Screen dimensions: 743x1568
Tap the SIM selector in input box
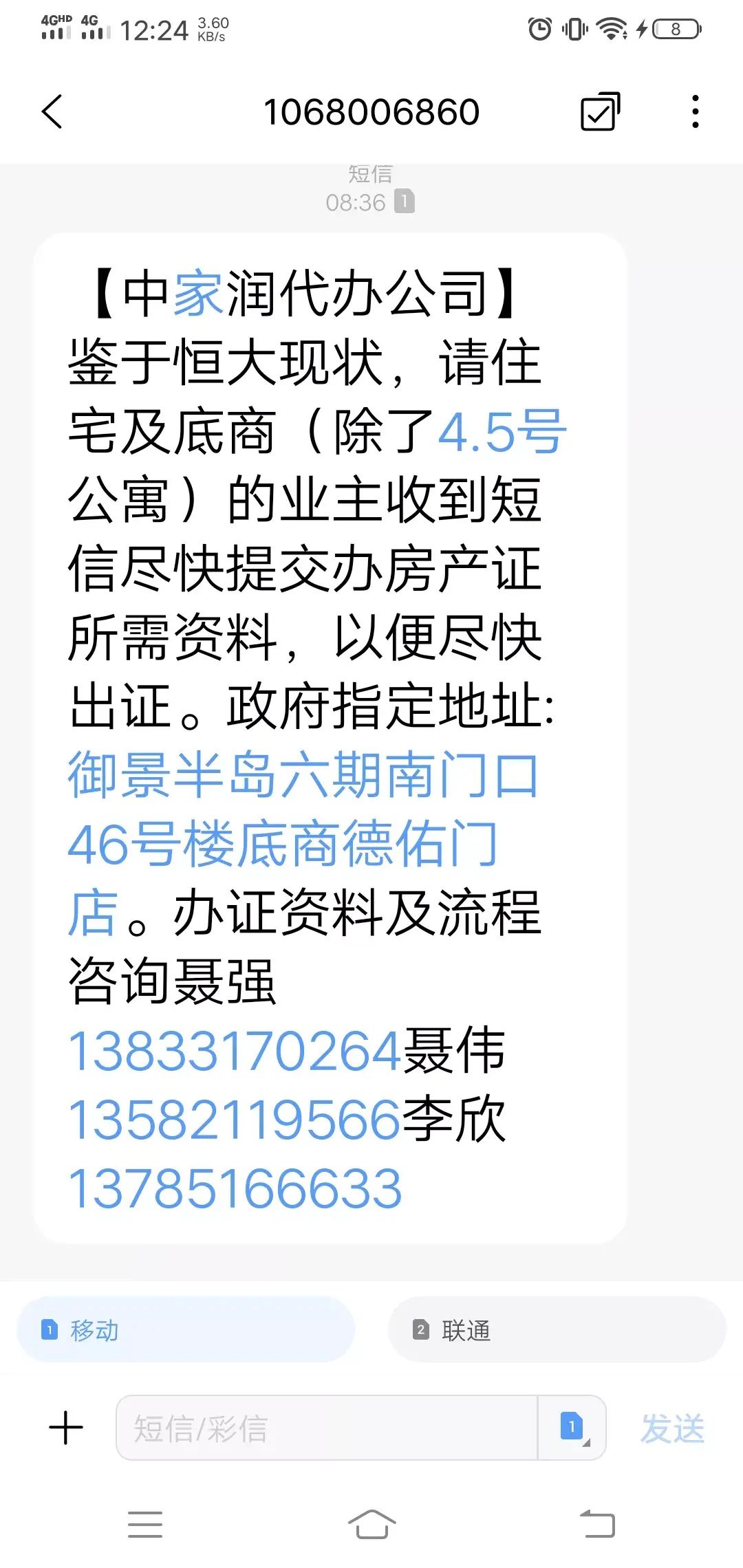click(x=572, y=1428)
